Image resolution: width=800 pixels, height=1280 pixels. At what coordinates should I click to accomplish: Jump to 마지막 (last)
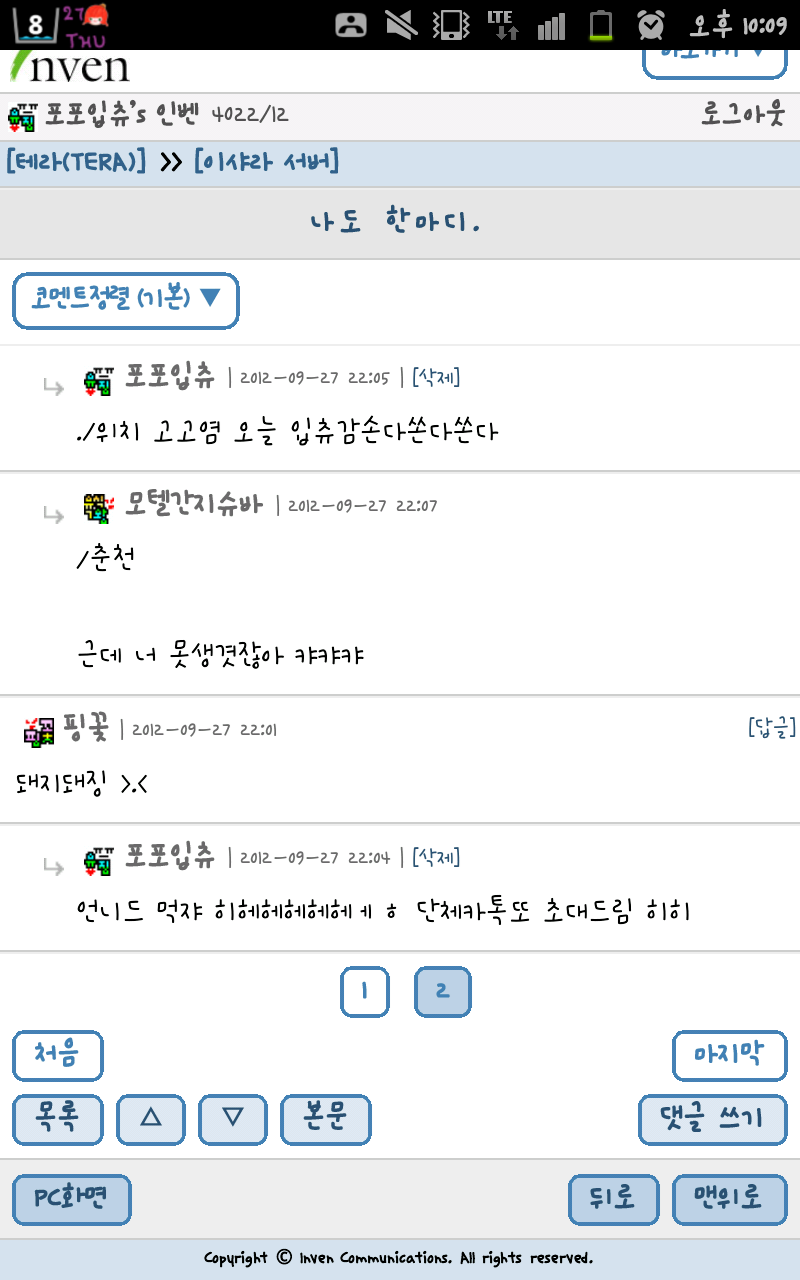pyautogui.click(x=729, y=1055)
